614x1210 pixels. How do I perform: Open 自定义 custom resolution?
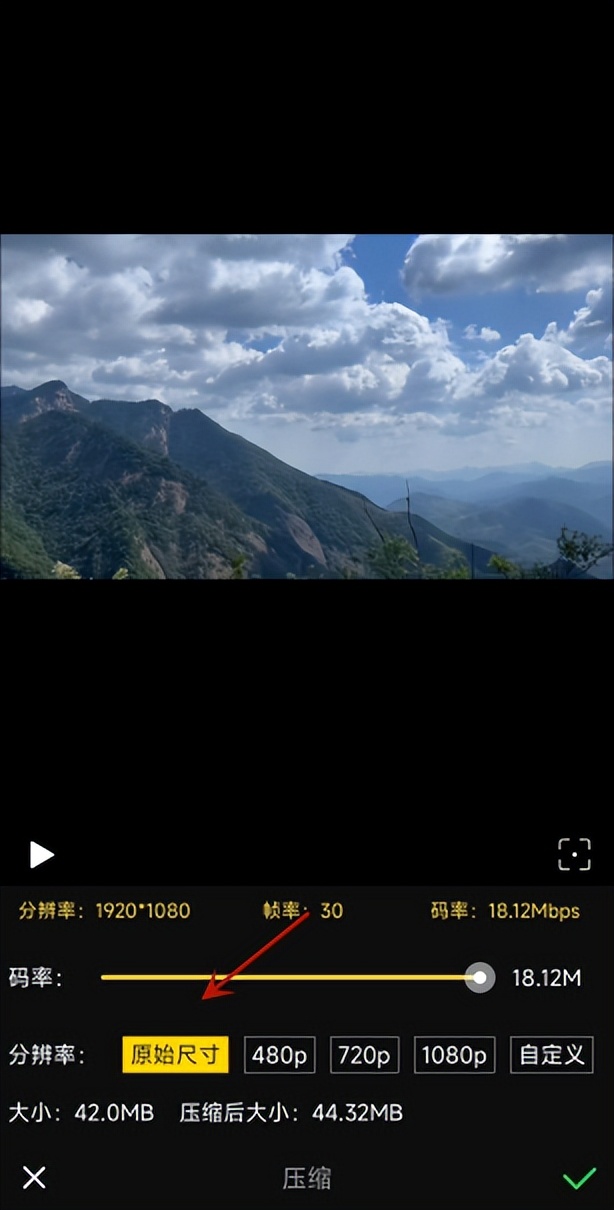[551, 1055]
